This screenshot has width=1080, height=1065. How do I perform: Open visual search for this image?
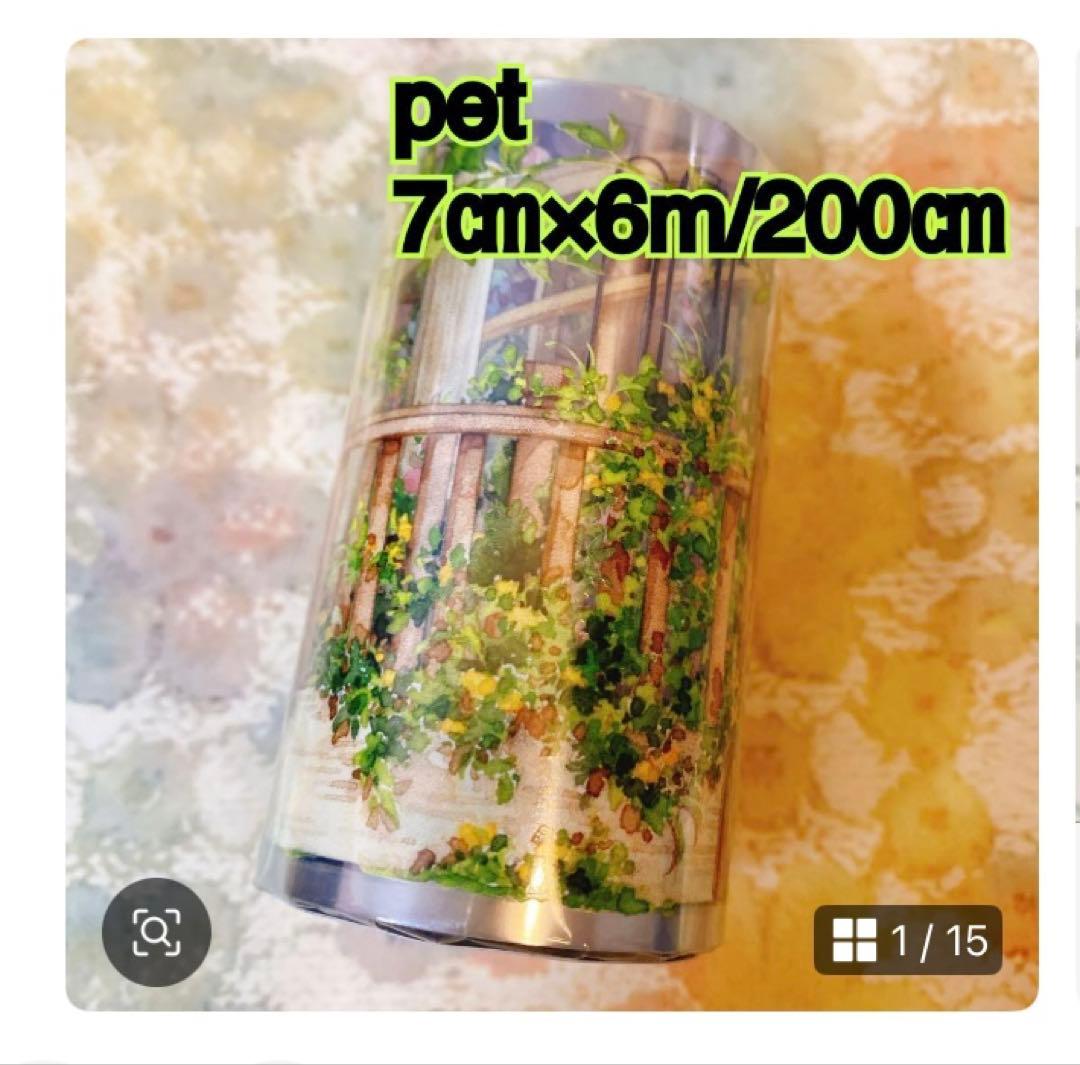point(157,932)
